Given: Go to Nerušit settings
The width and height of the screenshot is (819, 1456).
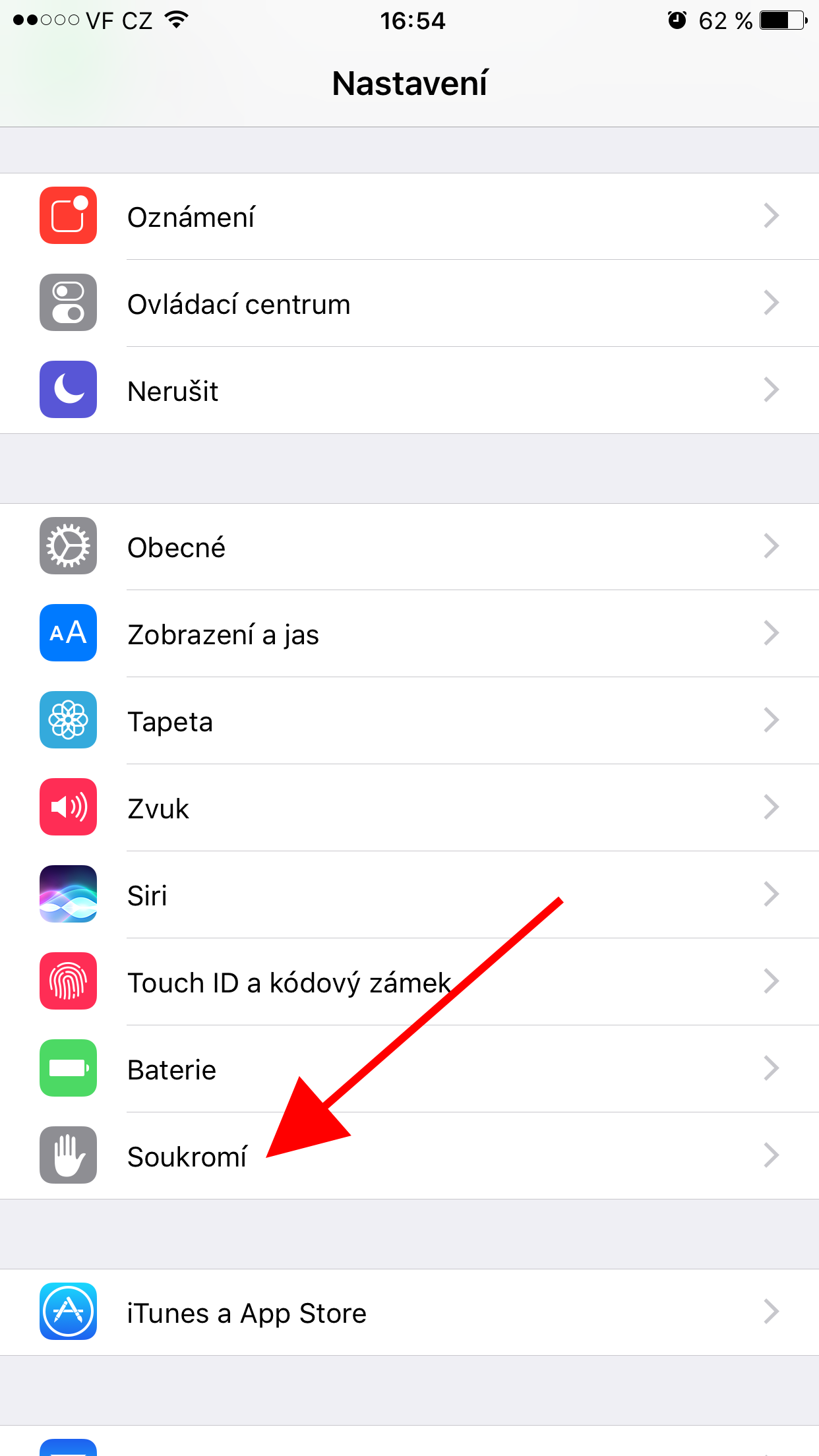Looking at the screenshot, I should [409, 390].
